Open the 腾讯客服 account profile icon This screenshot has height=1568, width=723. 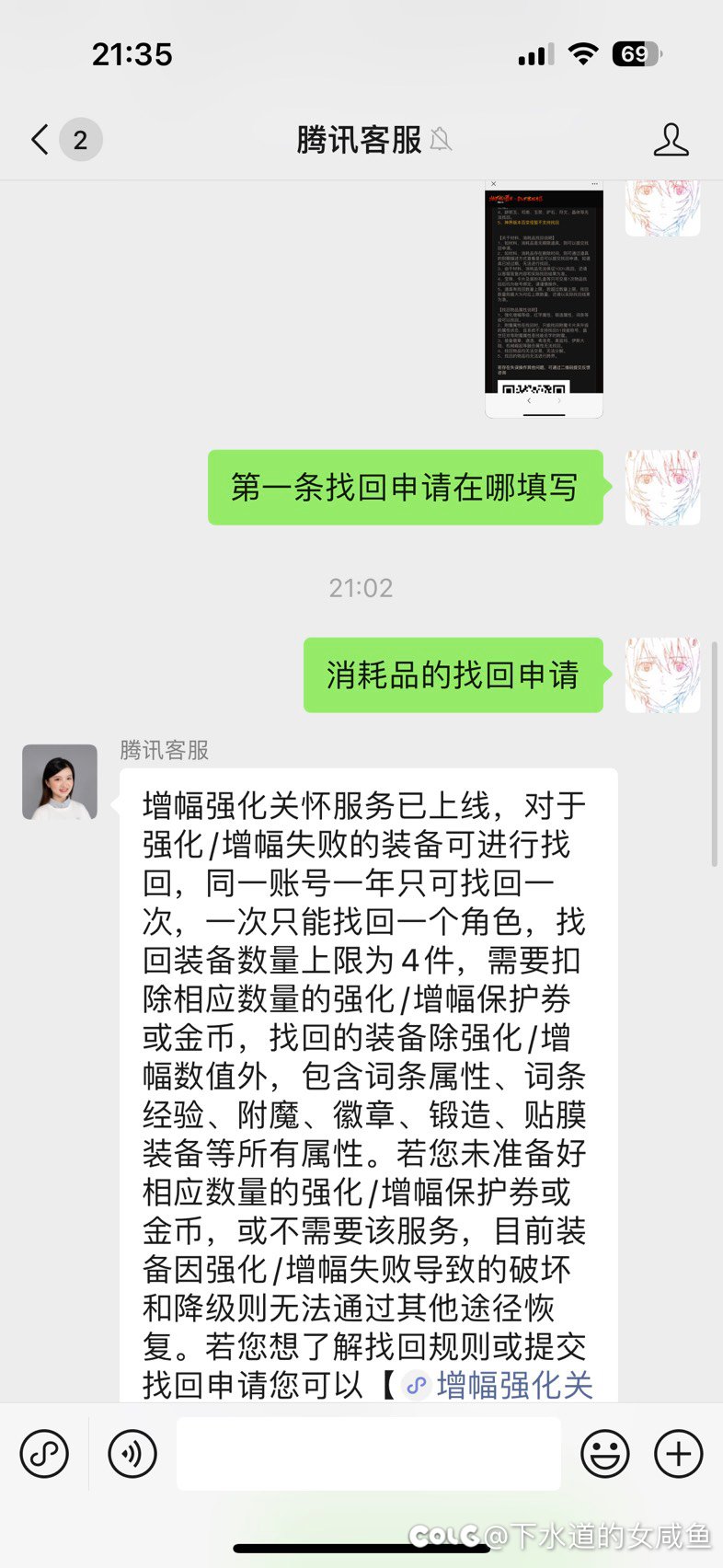pyautogui.click(x=671, y=140)
